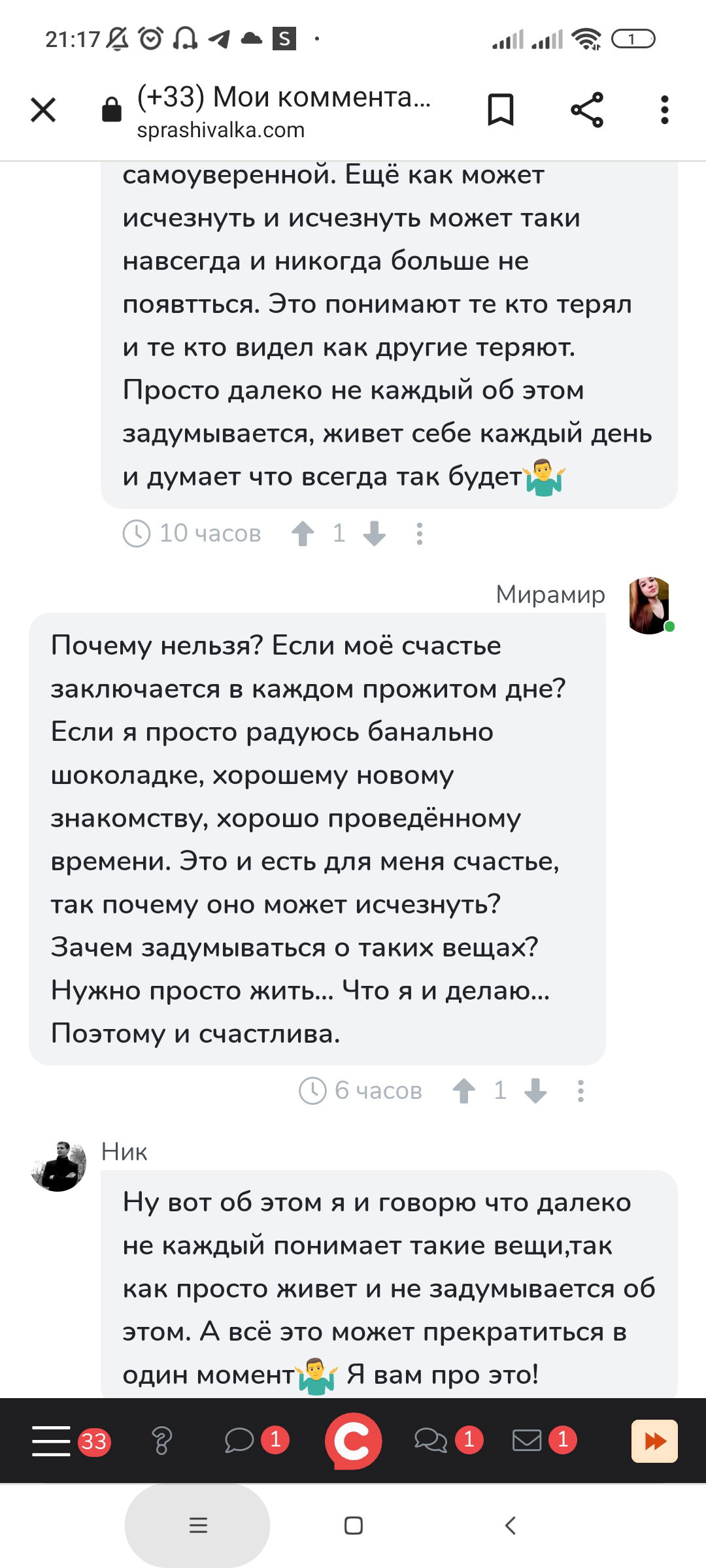Bookmark this sprashivalka.com page
The width and height of the screenshot is (706, 1568).
pyautogui.click(x=501, y=110)
